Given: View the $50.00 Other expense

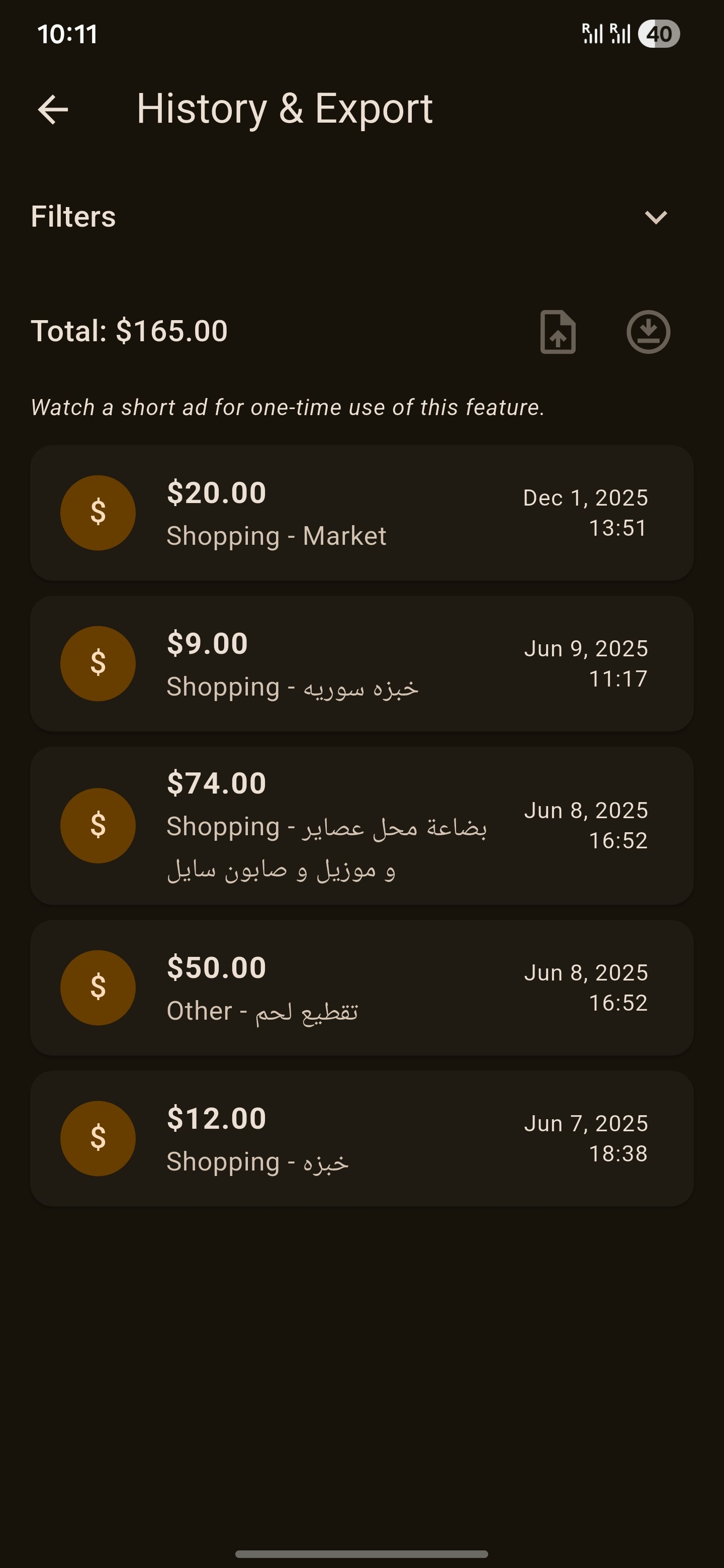Looking at the screenshot, I should (x=361, y=988).
